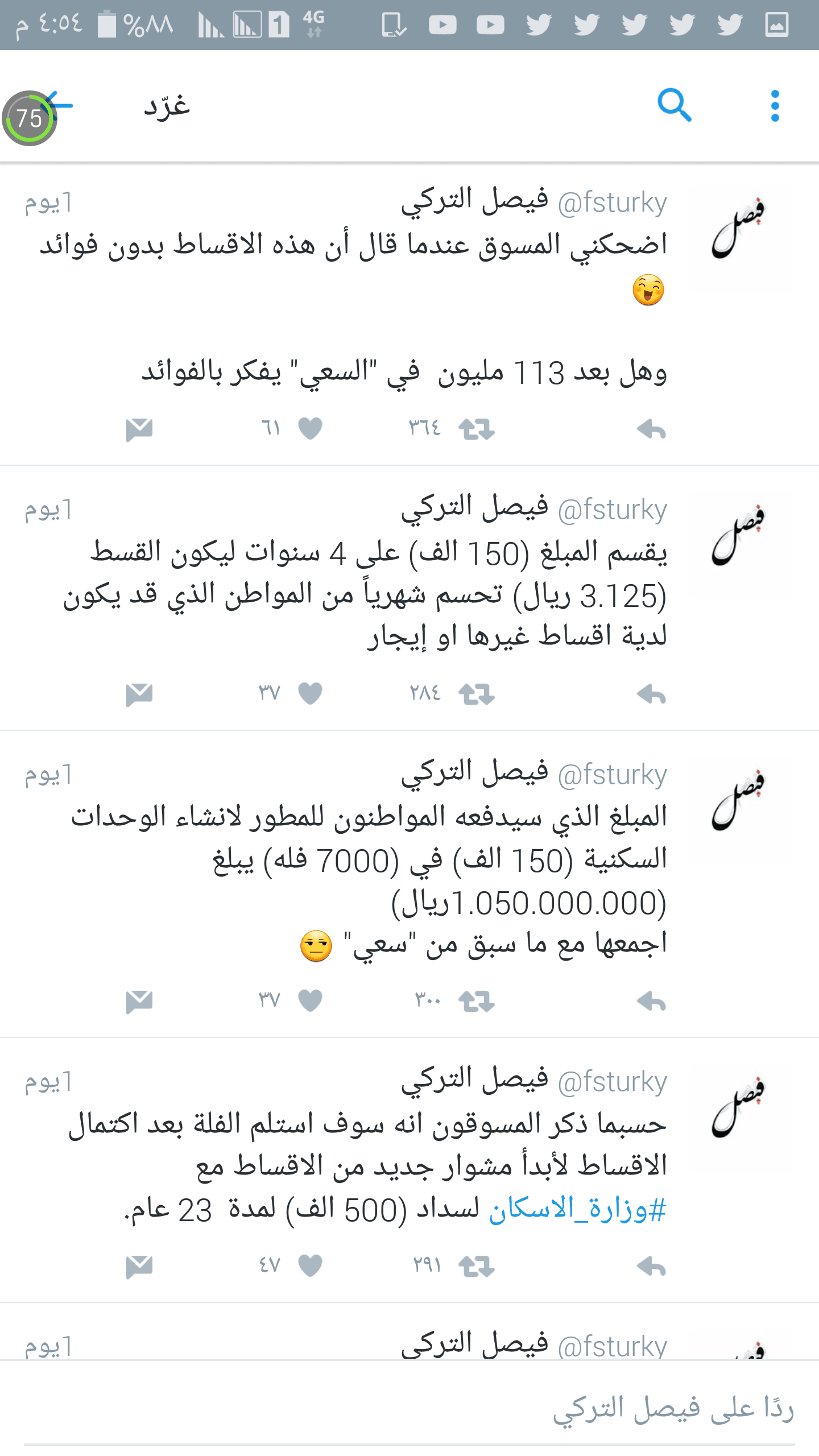Retweet the tweet with ٢٩١ retweets

[x=477, y=1267]
